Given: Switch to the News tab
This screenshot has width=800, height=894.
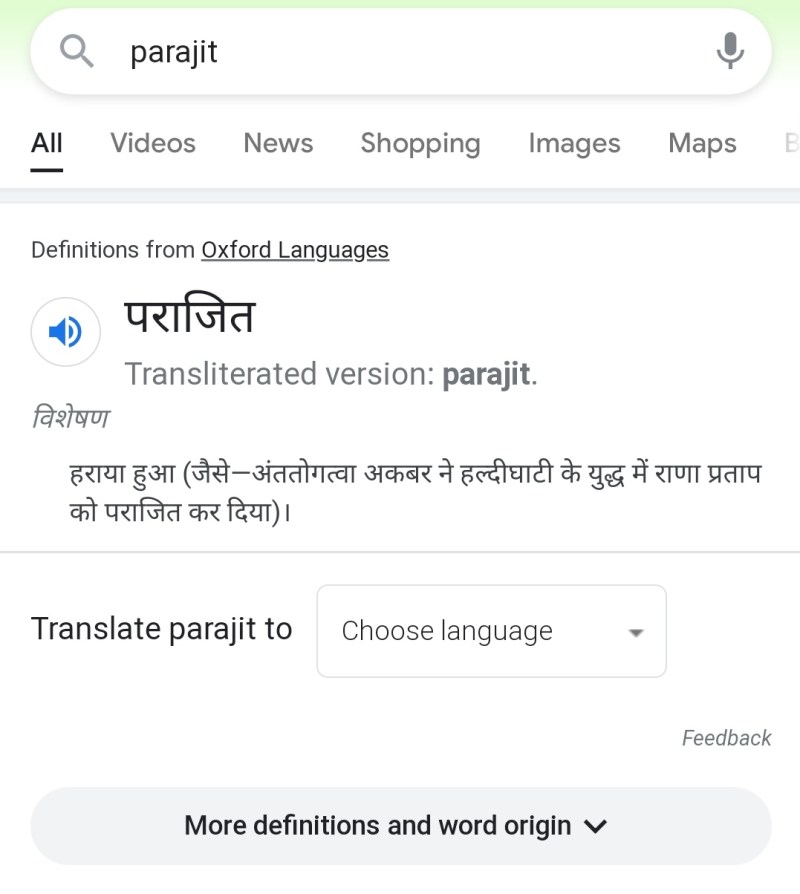Looking at the screenshot, I should tap(278, 143).
